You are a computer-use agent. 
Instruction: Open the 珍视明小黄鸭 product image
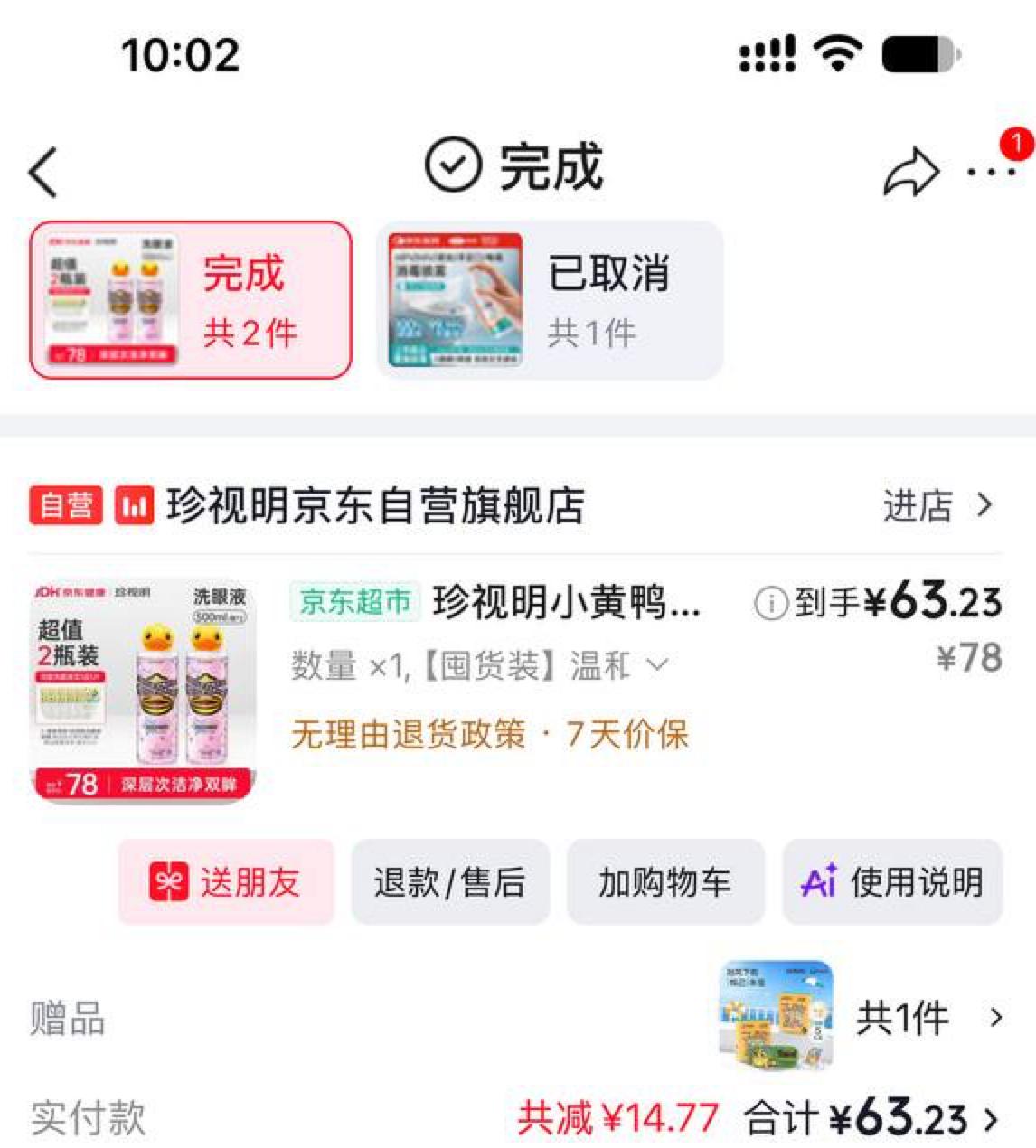(x=143, y=690)
